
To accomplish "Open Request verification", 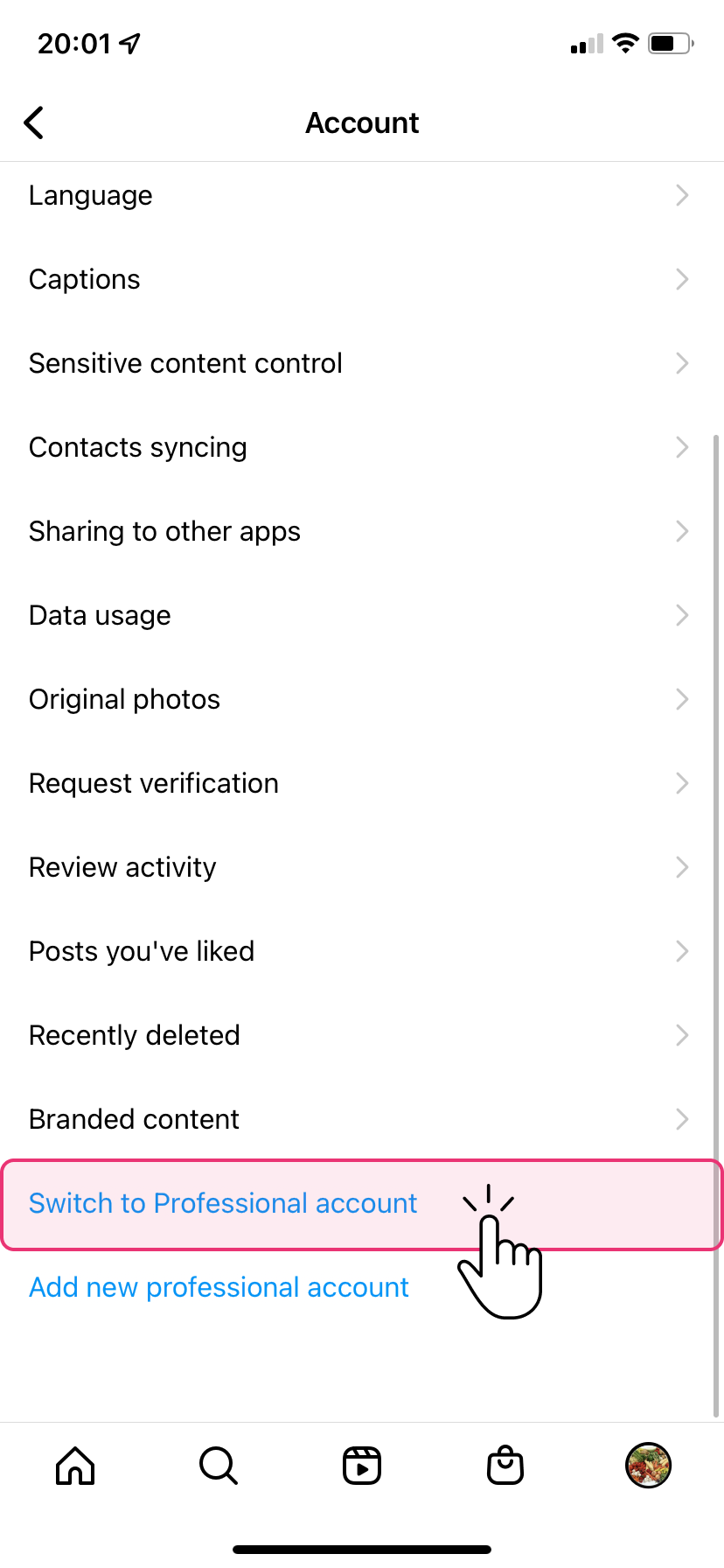I will [362, 783].
